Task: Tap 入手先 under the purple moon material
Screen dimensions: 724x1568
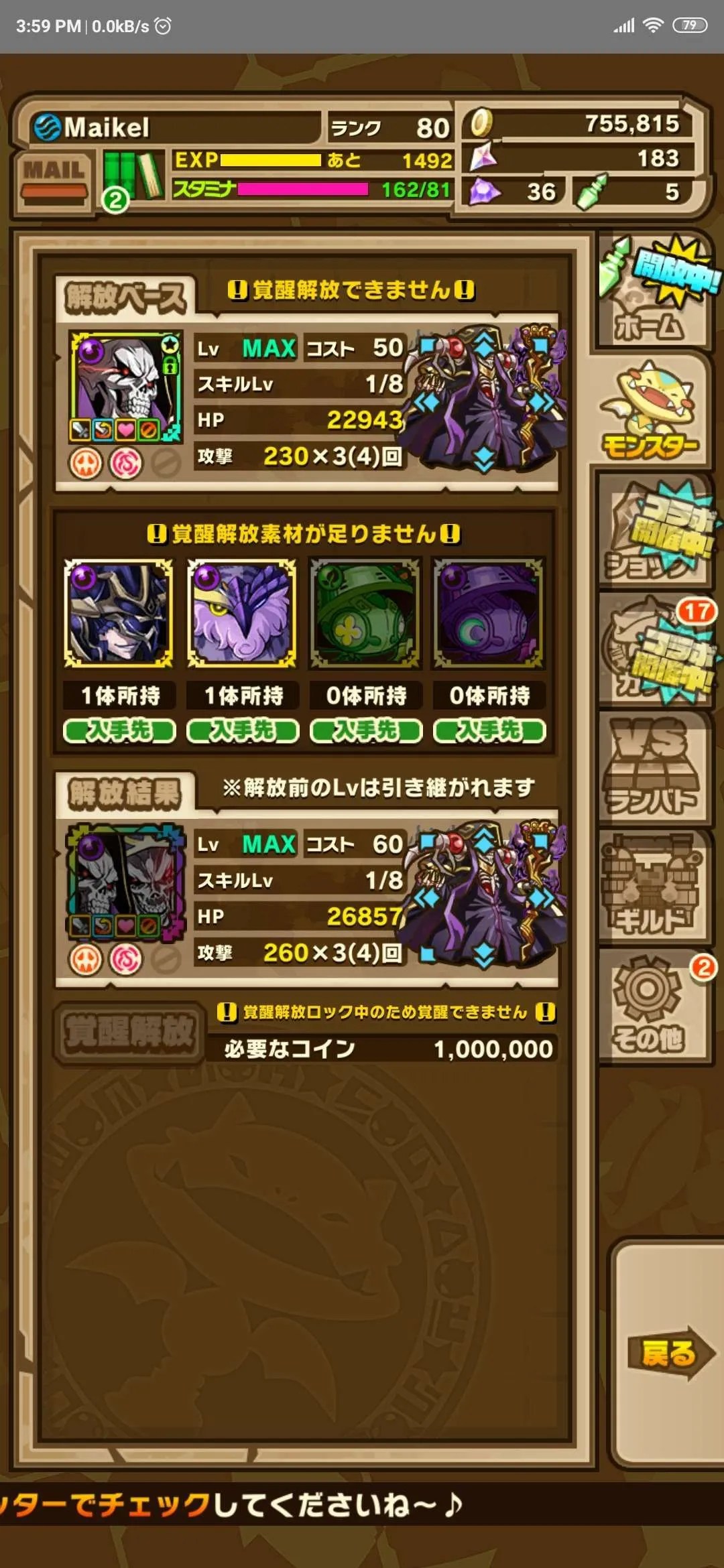Action: 489,730
